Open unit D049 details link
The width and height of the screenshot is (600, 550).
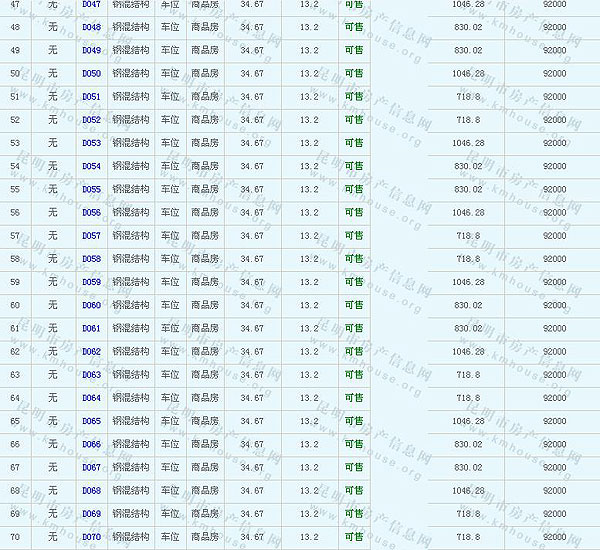click(x=91, y=50)
